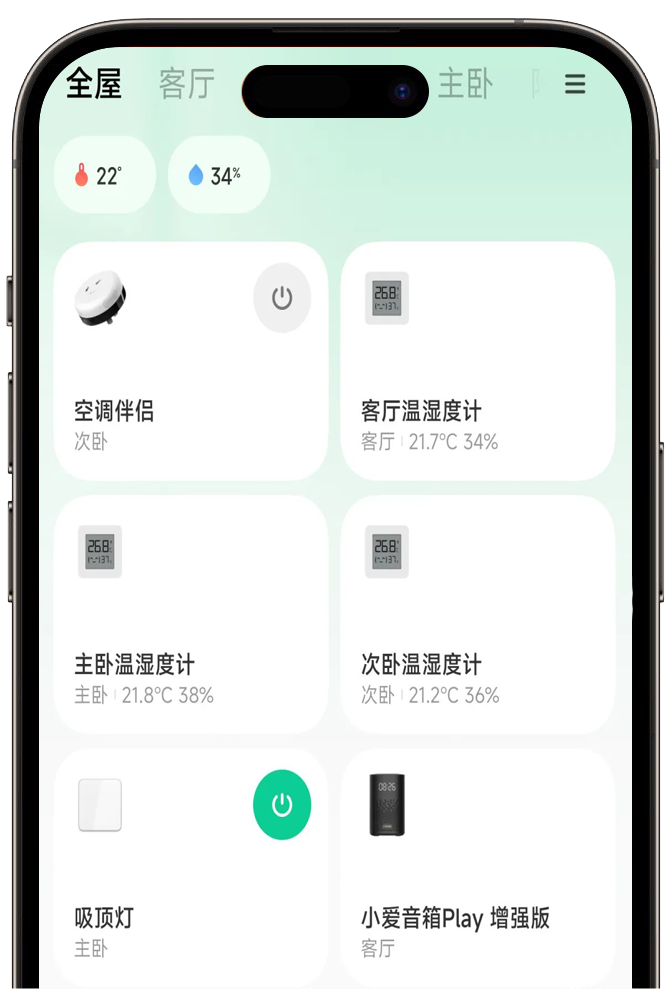Open the hamburger menu icon
The height and width of the screenshot is (989, 672).
tap(575, 84)
